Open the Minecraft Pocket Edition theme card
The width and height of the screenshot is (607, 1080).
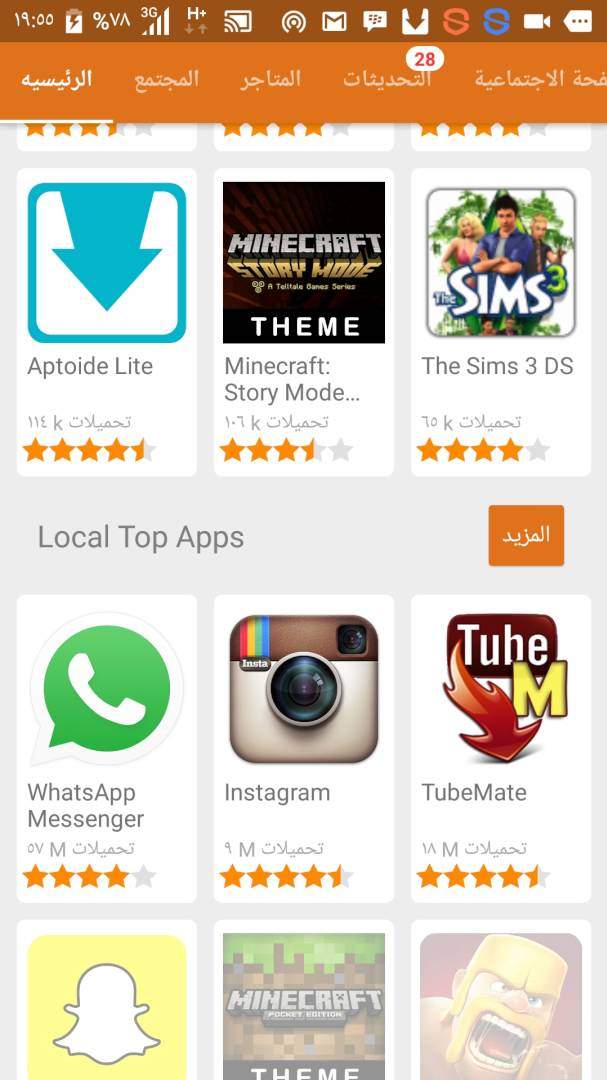point(304,1000)
